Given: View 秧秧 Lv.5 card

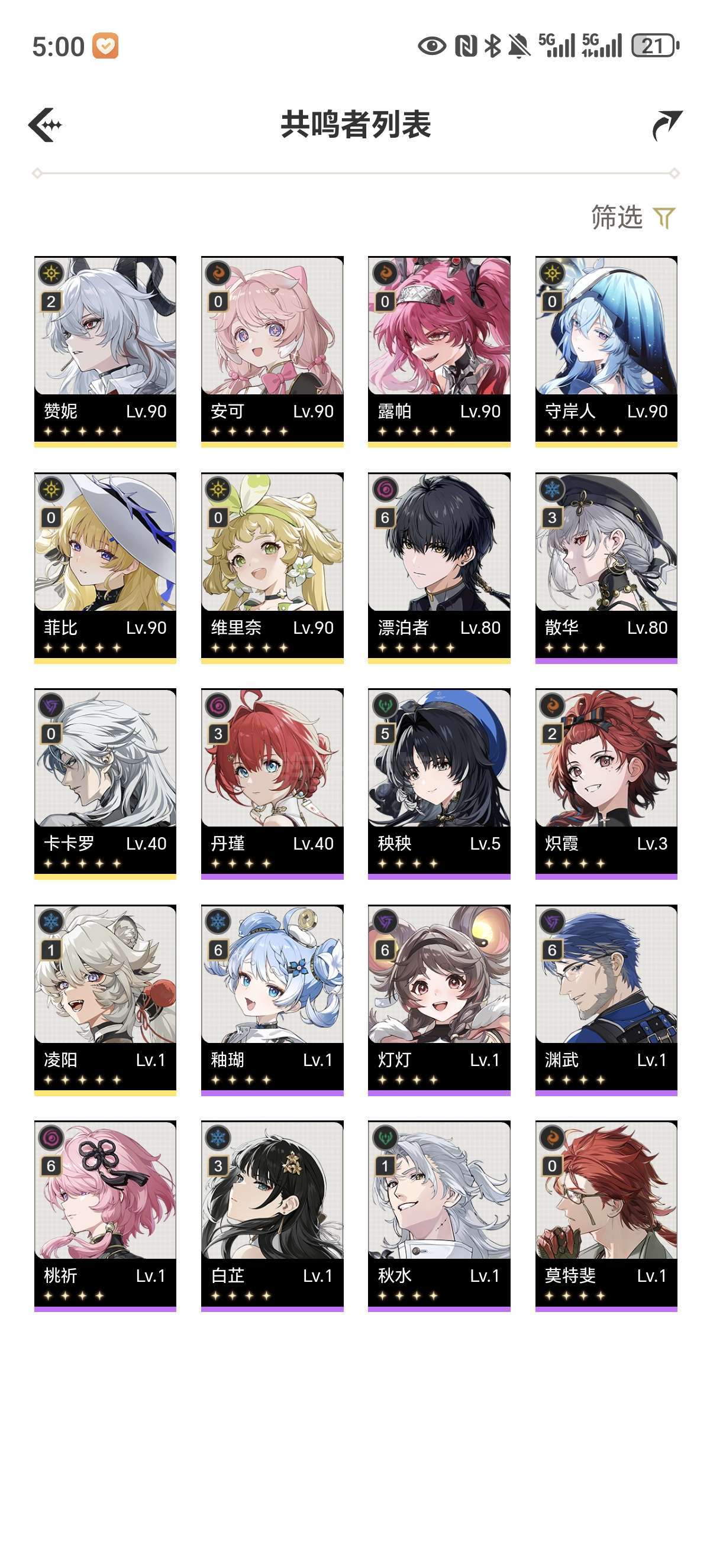Looking at the screenshot, I should [x=439, y=784].
